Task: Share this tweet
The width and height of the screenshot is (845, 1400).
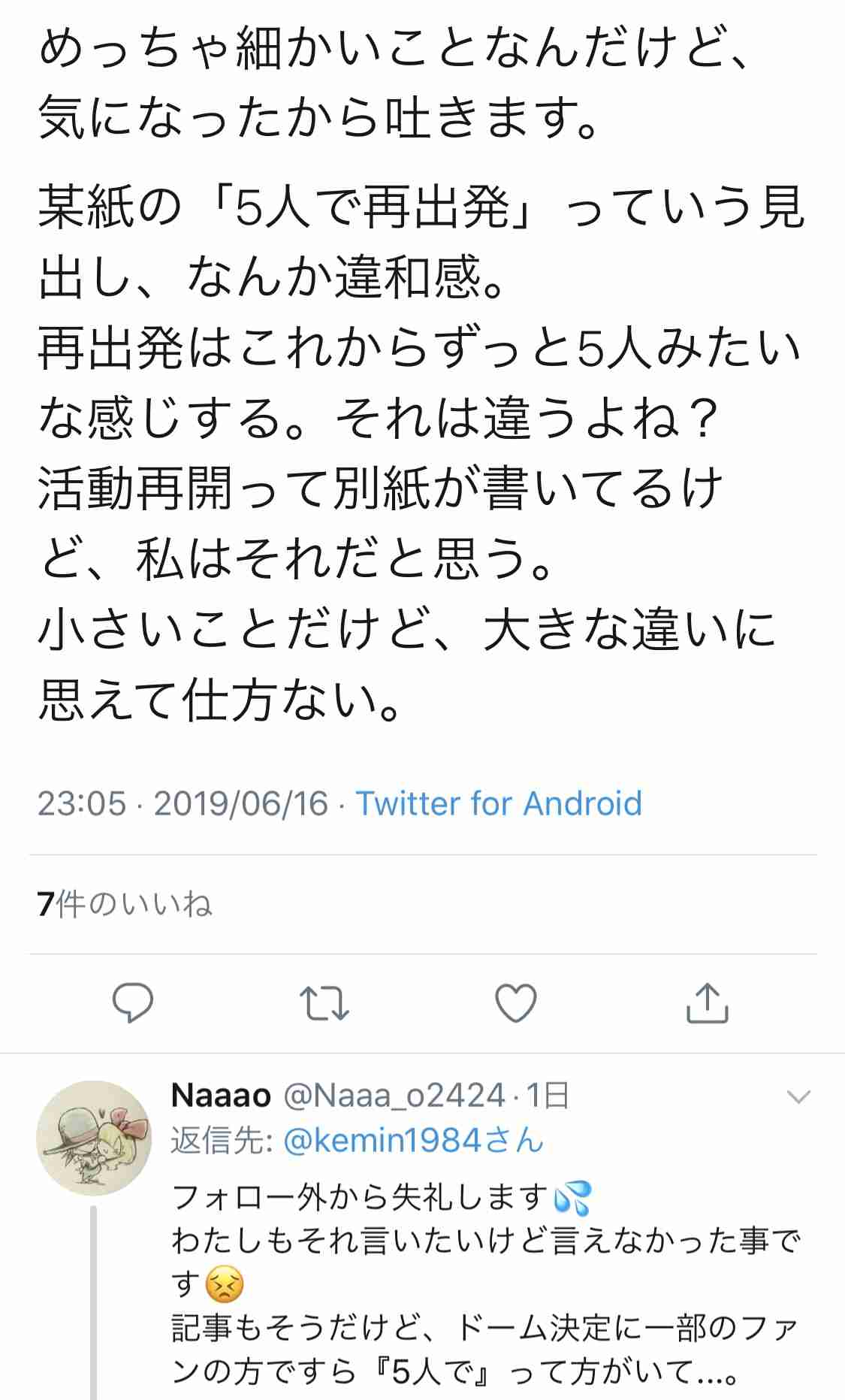Action: (x=708, y=1003)
